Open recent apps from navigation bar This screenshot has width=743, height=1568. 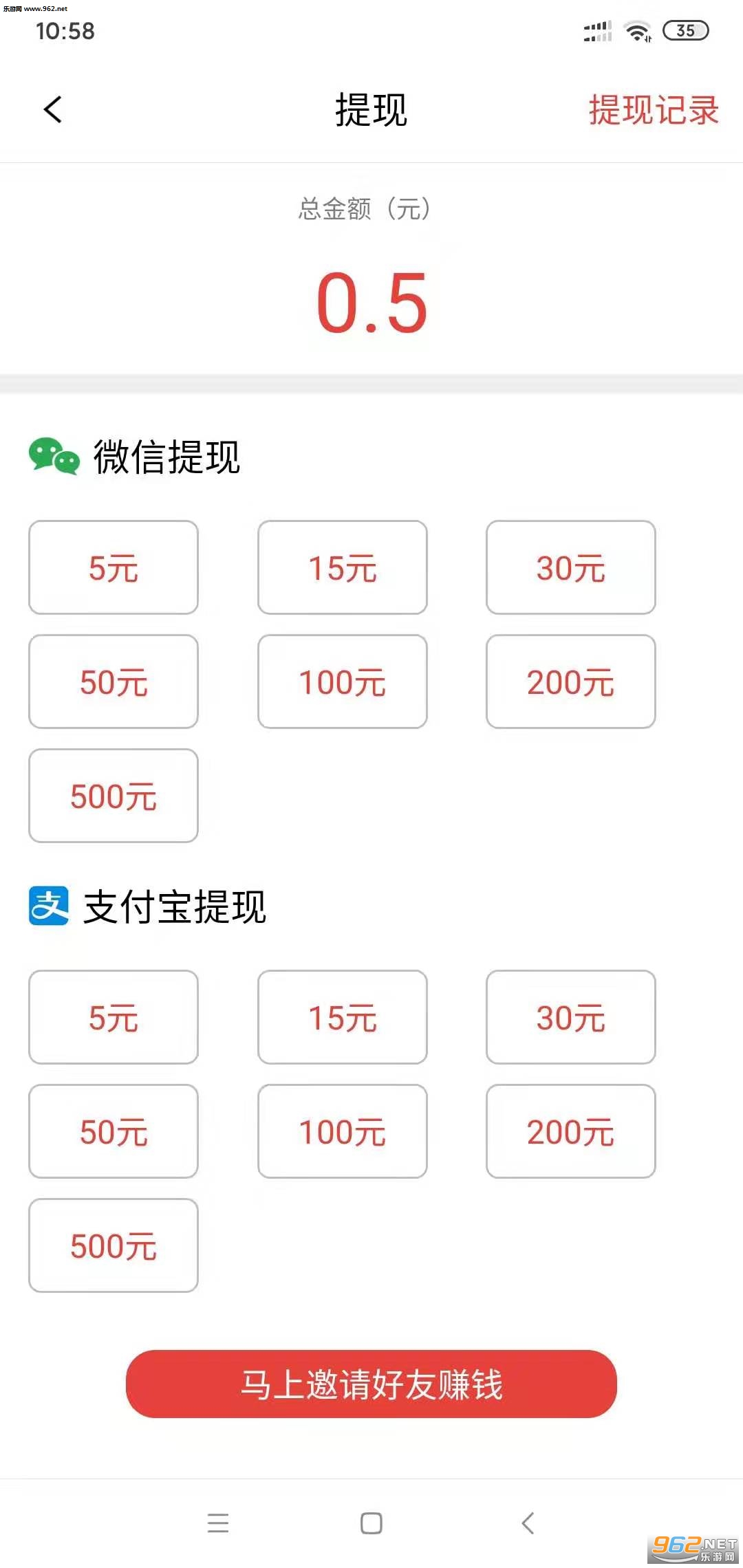218,1523
